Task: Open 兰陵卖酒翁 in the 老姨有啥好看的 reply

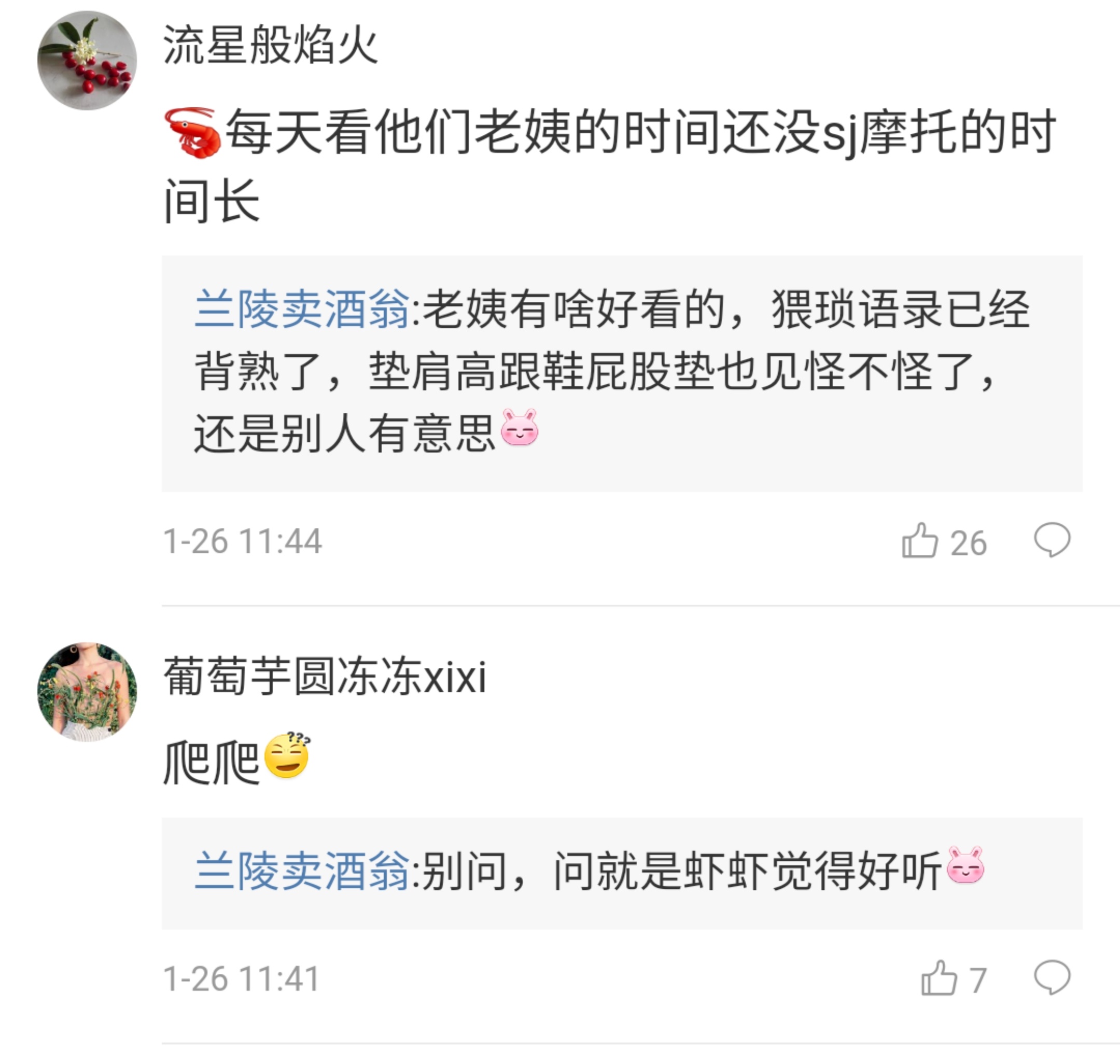Action: 302,310
